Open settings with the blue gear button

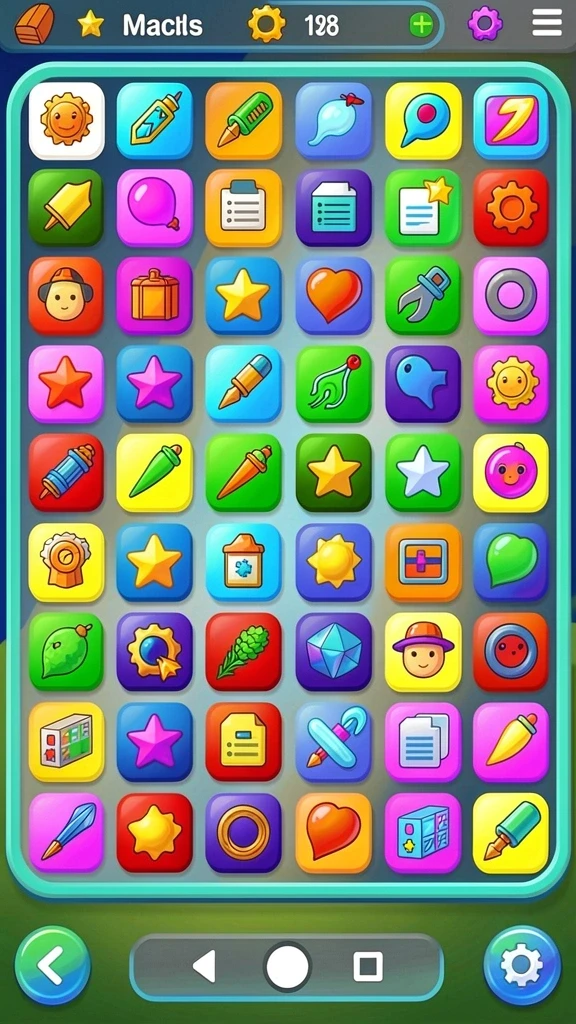click(x=522, y=965)
